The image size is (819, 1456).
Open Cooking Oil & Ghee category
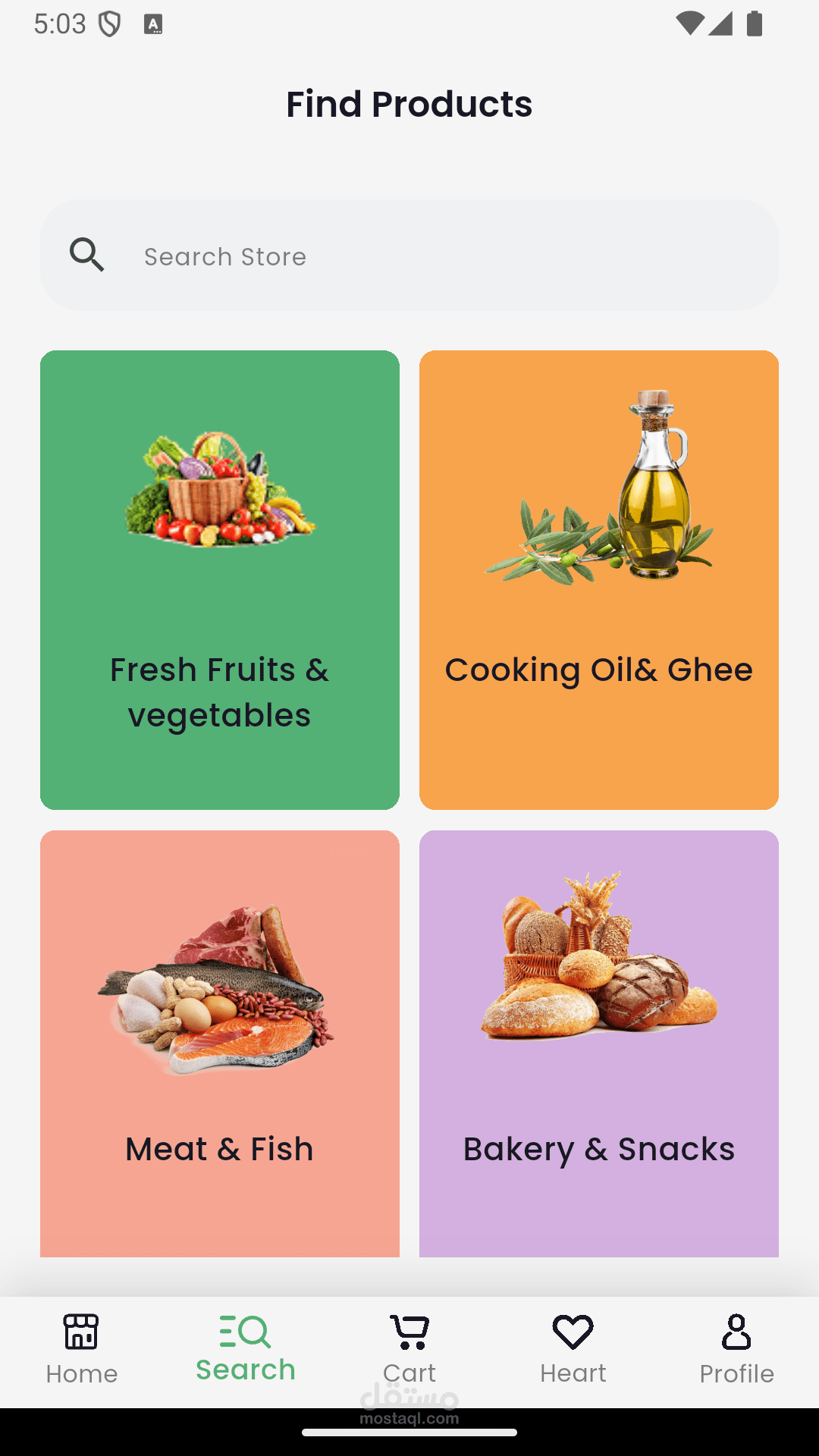pos(599,579)
